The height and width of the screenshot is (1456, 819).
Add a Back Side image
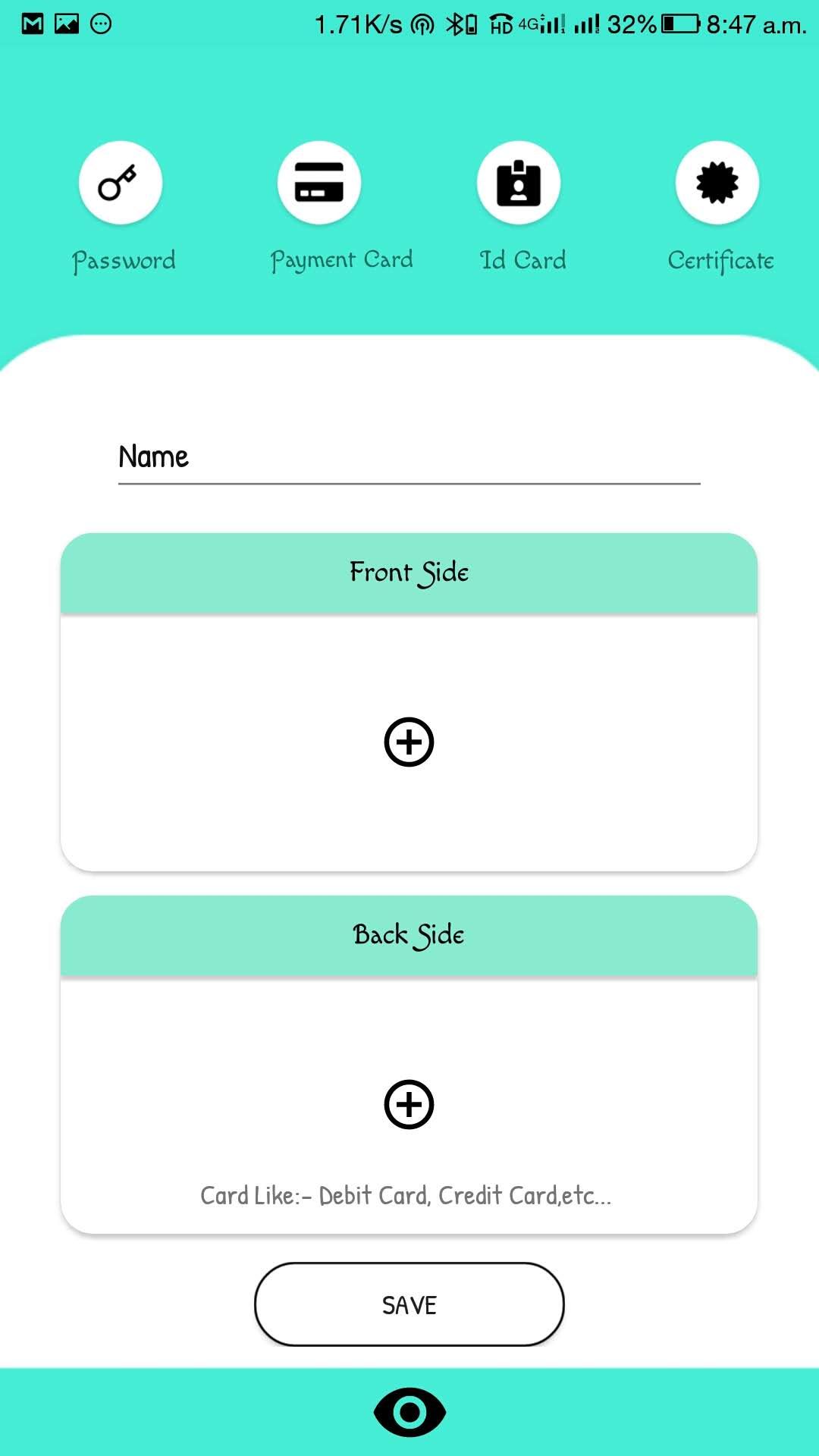coord(409,1104)
